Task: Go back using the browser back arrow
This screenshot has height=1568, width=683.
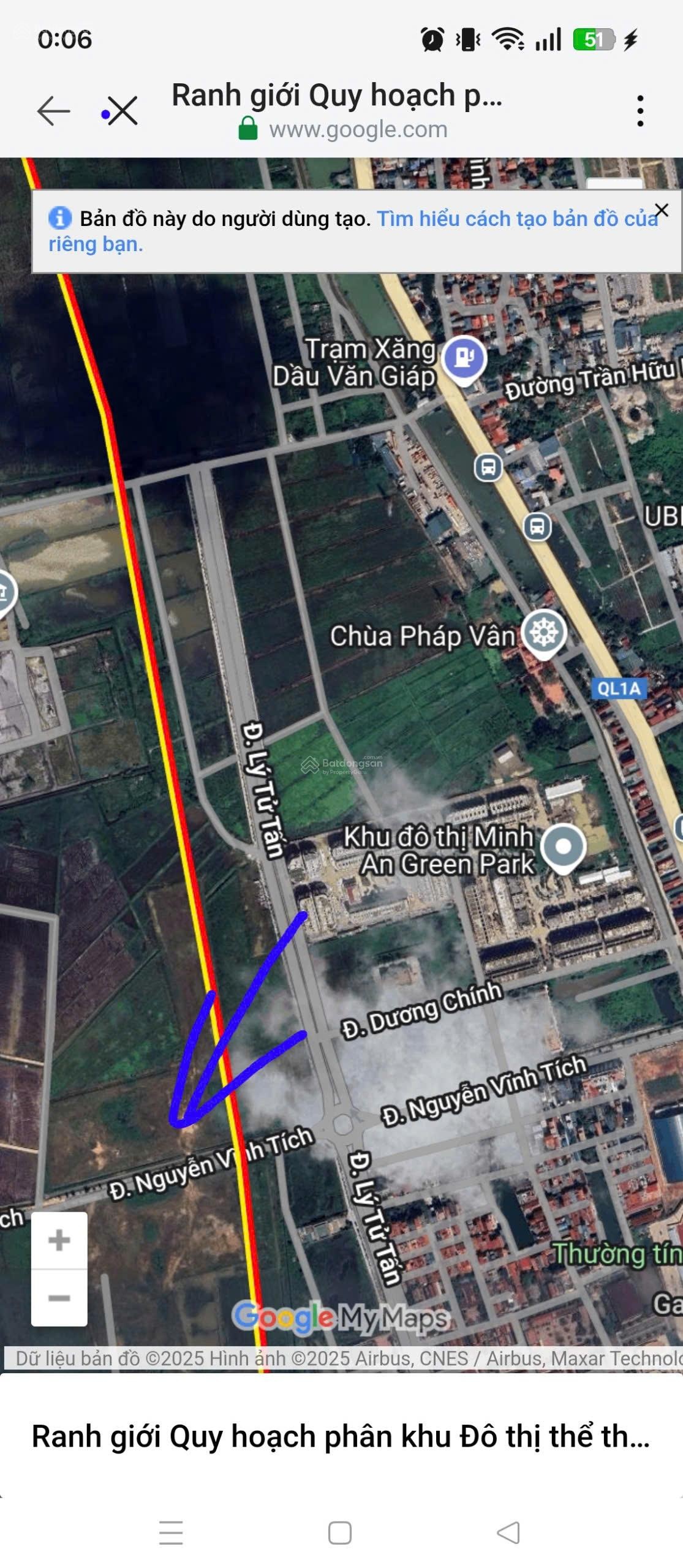Action: [x=54, y=111]
